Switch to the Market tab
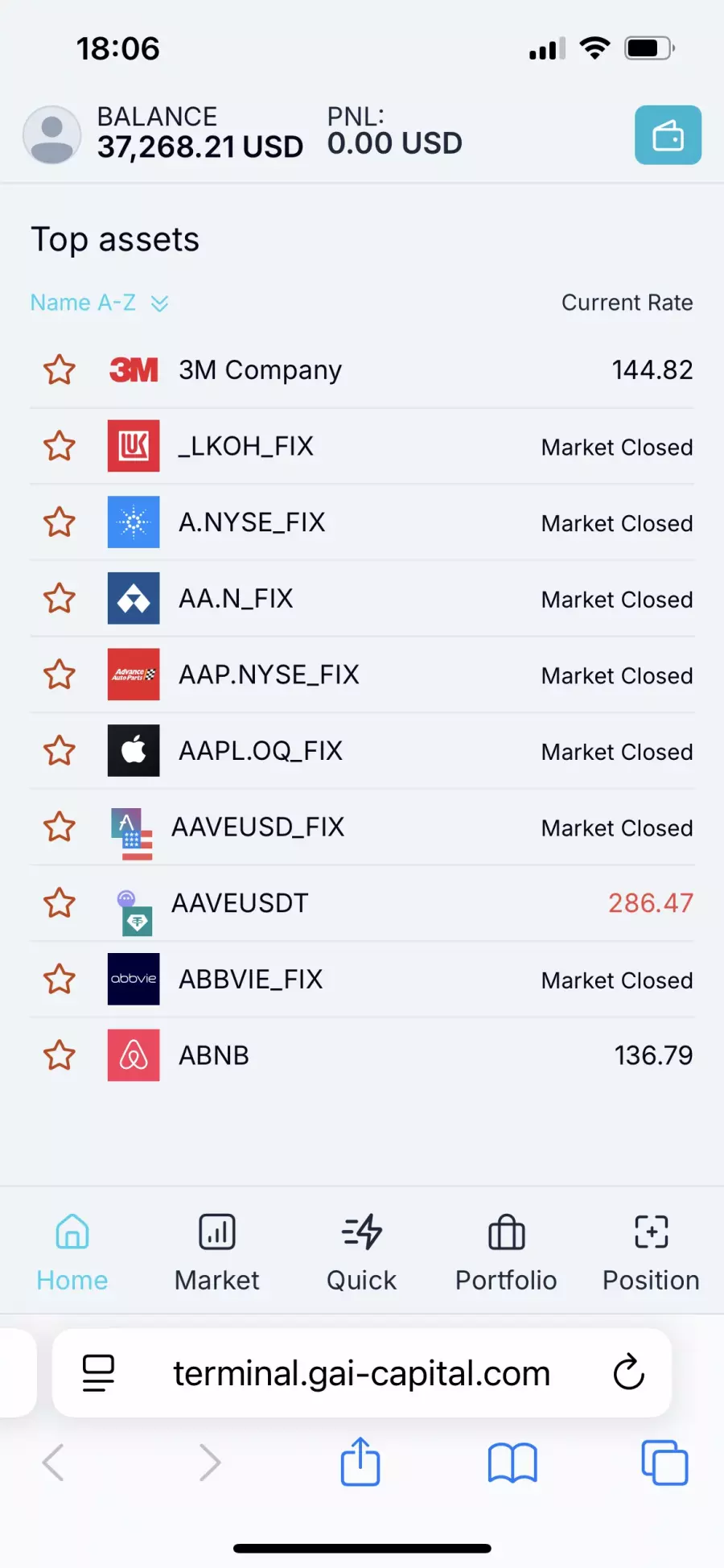 [217, 1252]
